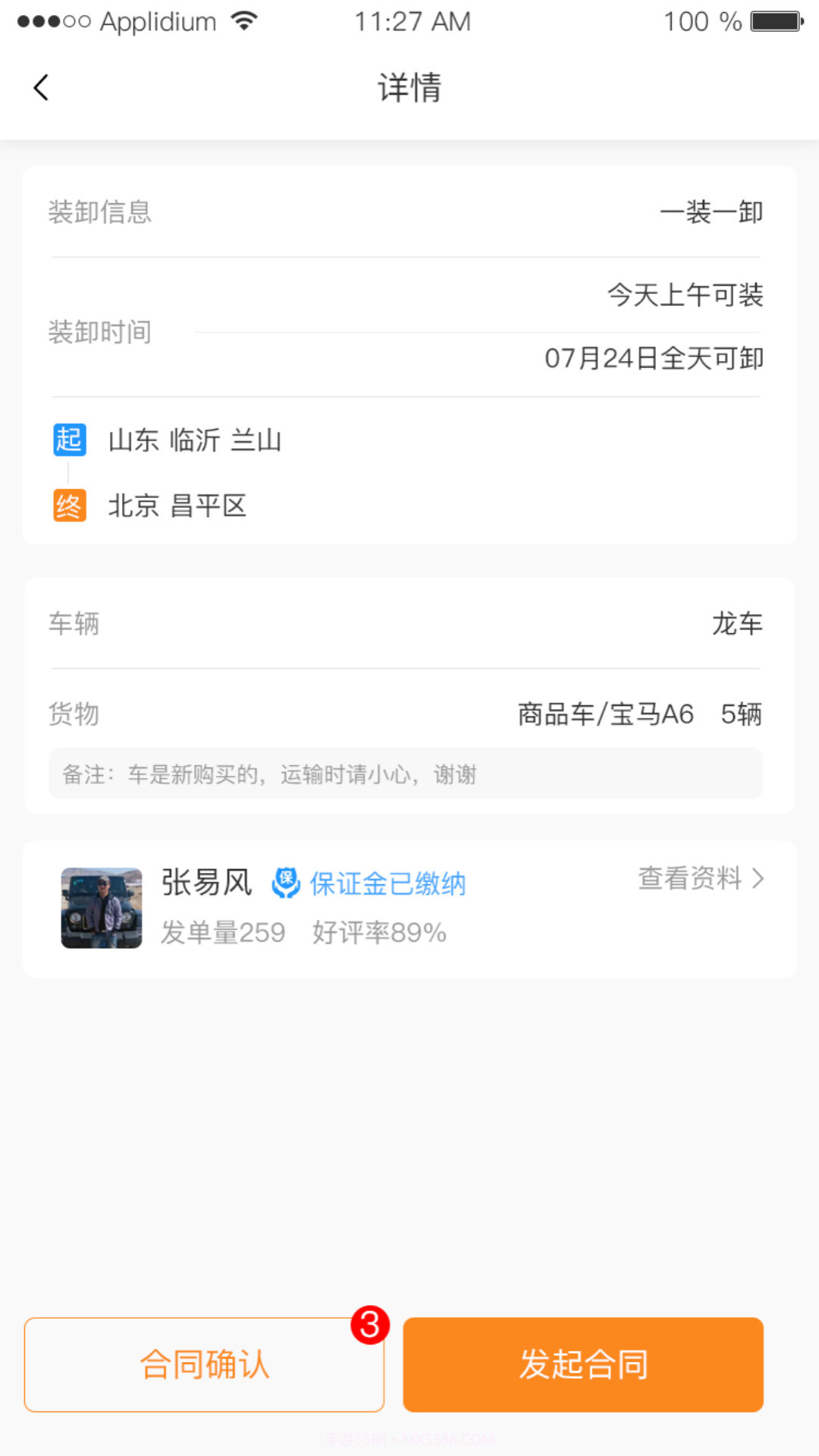
Task: Toggle the 保证金已缴纳 deposit status
Action: [x=388, y=882]
